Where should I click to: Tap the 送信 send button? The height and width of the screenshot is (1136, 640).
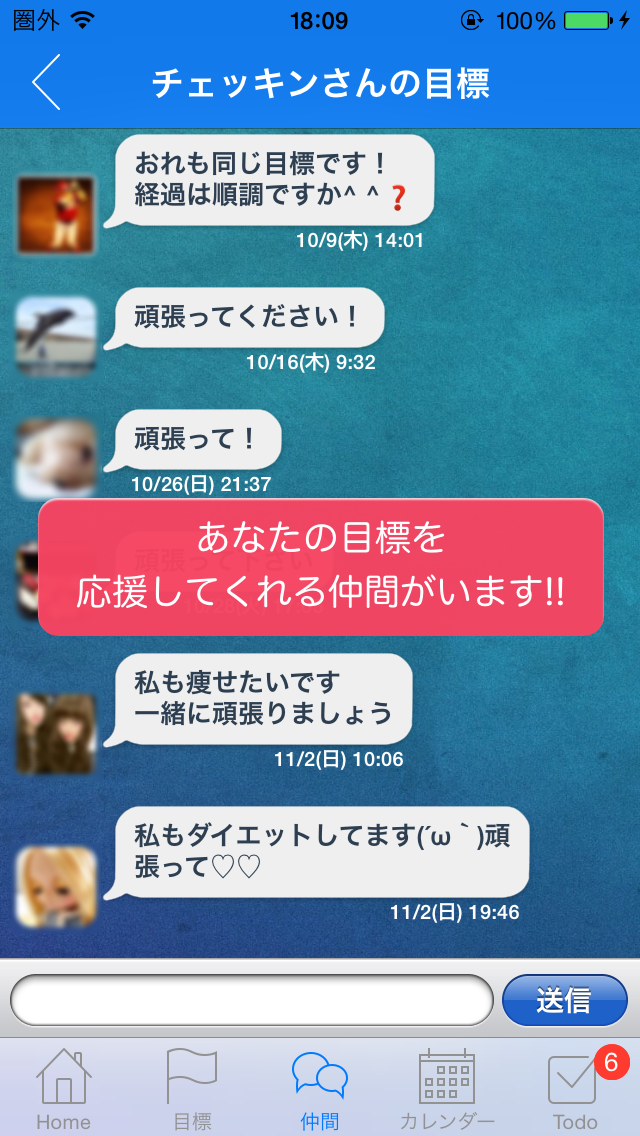point(564,1000)
